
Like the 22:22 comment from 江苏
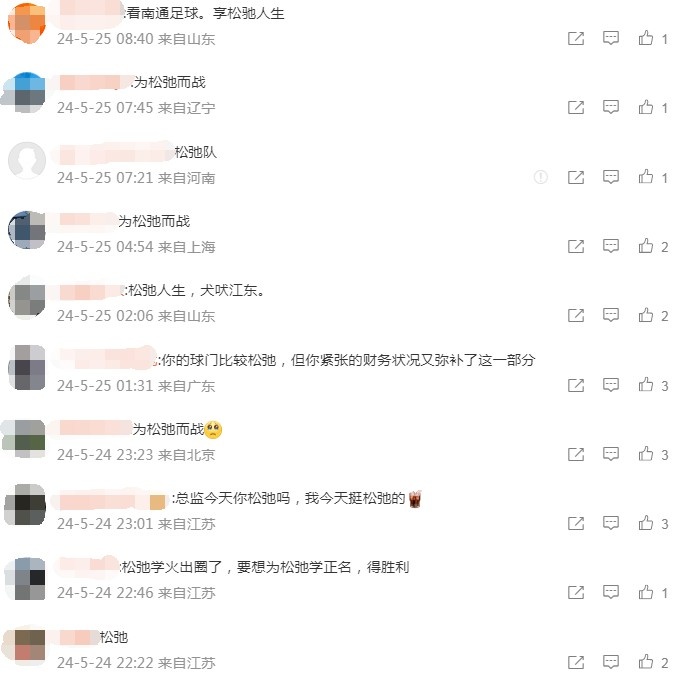pyautogui.click(x=646, y=662)
